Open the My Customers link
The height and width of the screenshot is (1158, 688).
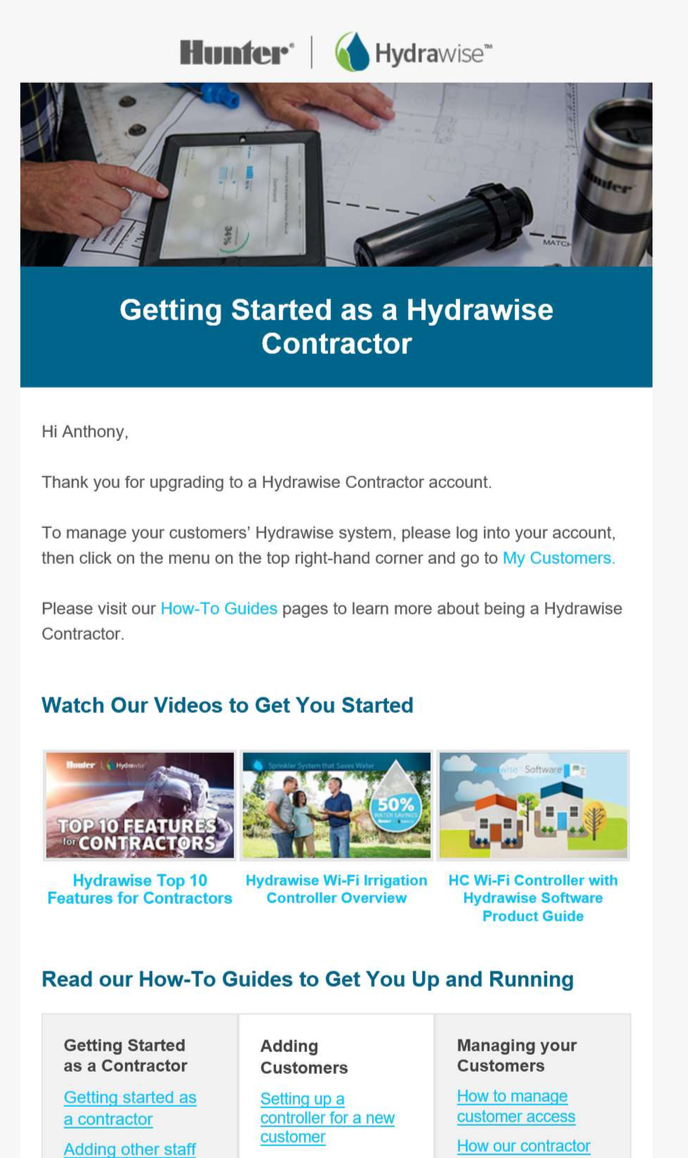(558, 558)
